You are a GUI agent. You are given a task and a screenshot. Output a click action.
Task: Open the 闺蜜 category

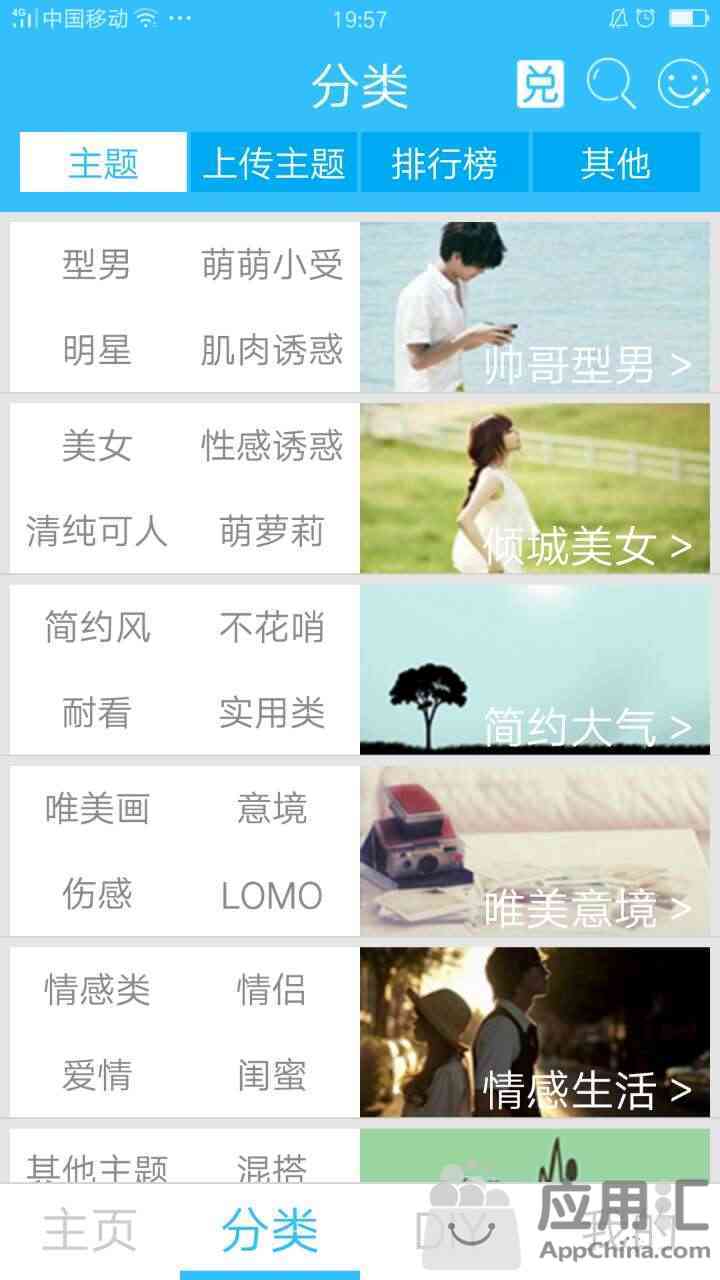click(272, 1075)
